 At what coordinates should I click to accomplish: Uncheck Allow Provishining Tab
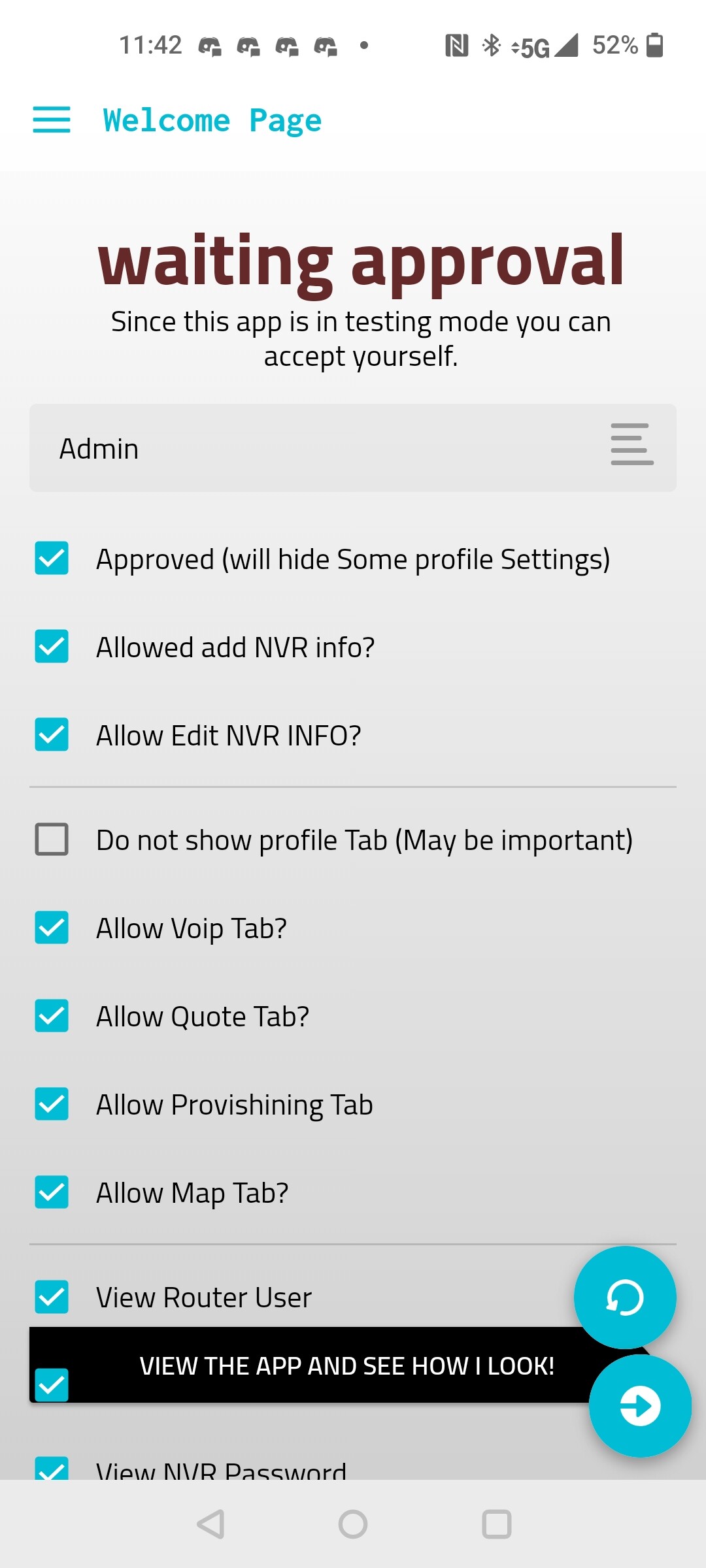52,1104
